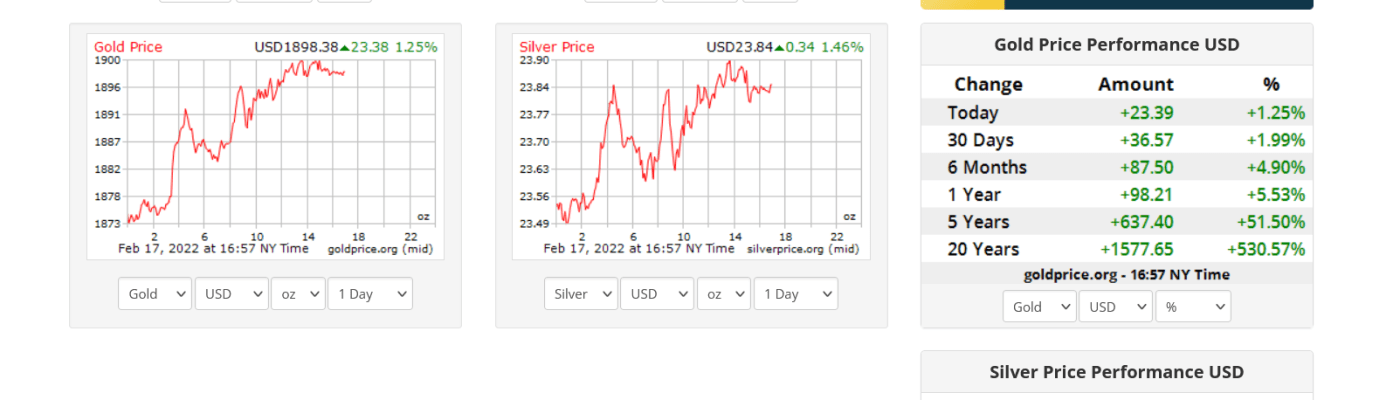
Task: Change USD currency under the Gold Price chart
Action: pos(231,294)
